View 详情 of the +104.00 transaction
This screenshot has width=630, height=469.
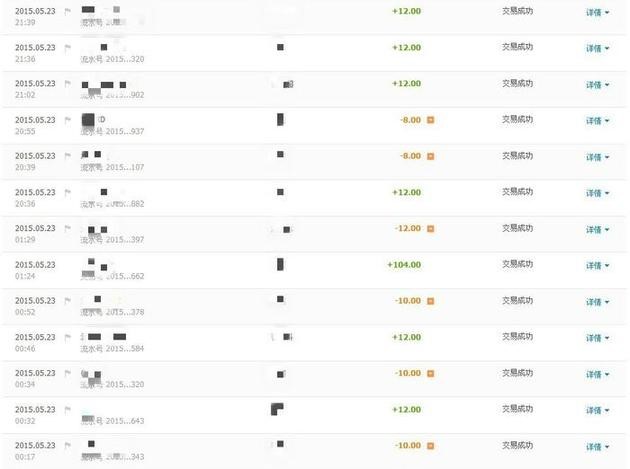tap(597, 266)
